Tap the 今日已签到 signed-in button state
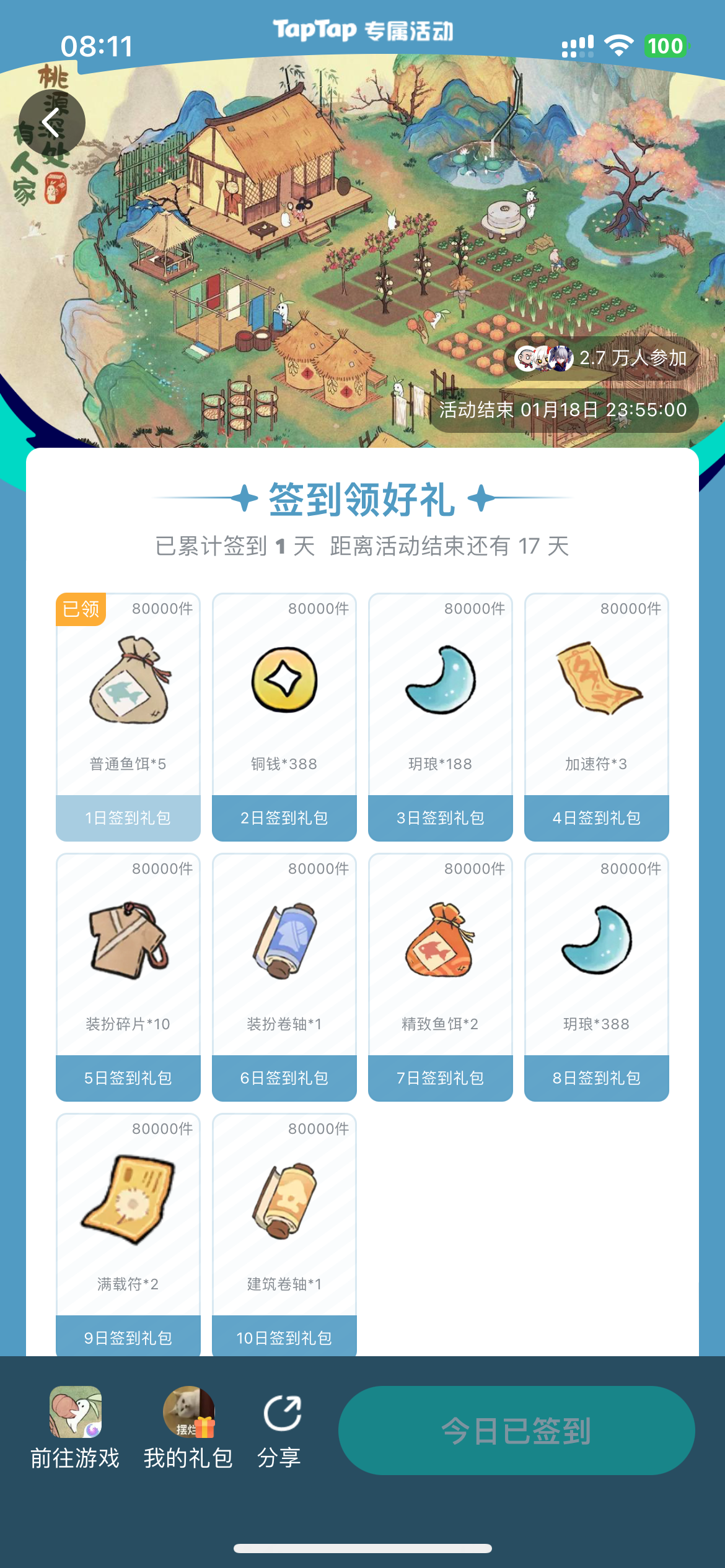Image resolution: width=725 pixels, height=1568 pixels. tap(518, 1431)
